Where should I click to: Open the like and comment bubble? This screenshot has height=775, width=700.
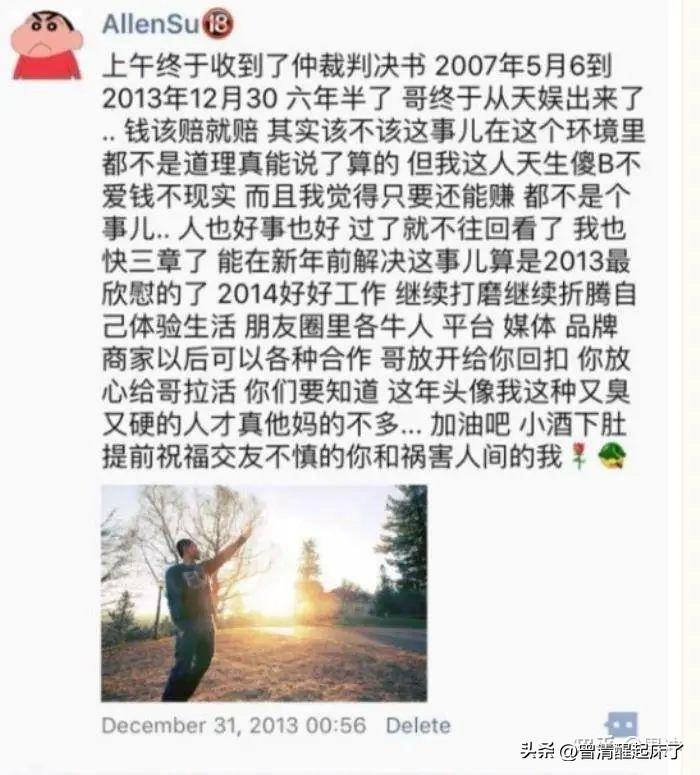pyautogui.click(x=621, y=725)
